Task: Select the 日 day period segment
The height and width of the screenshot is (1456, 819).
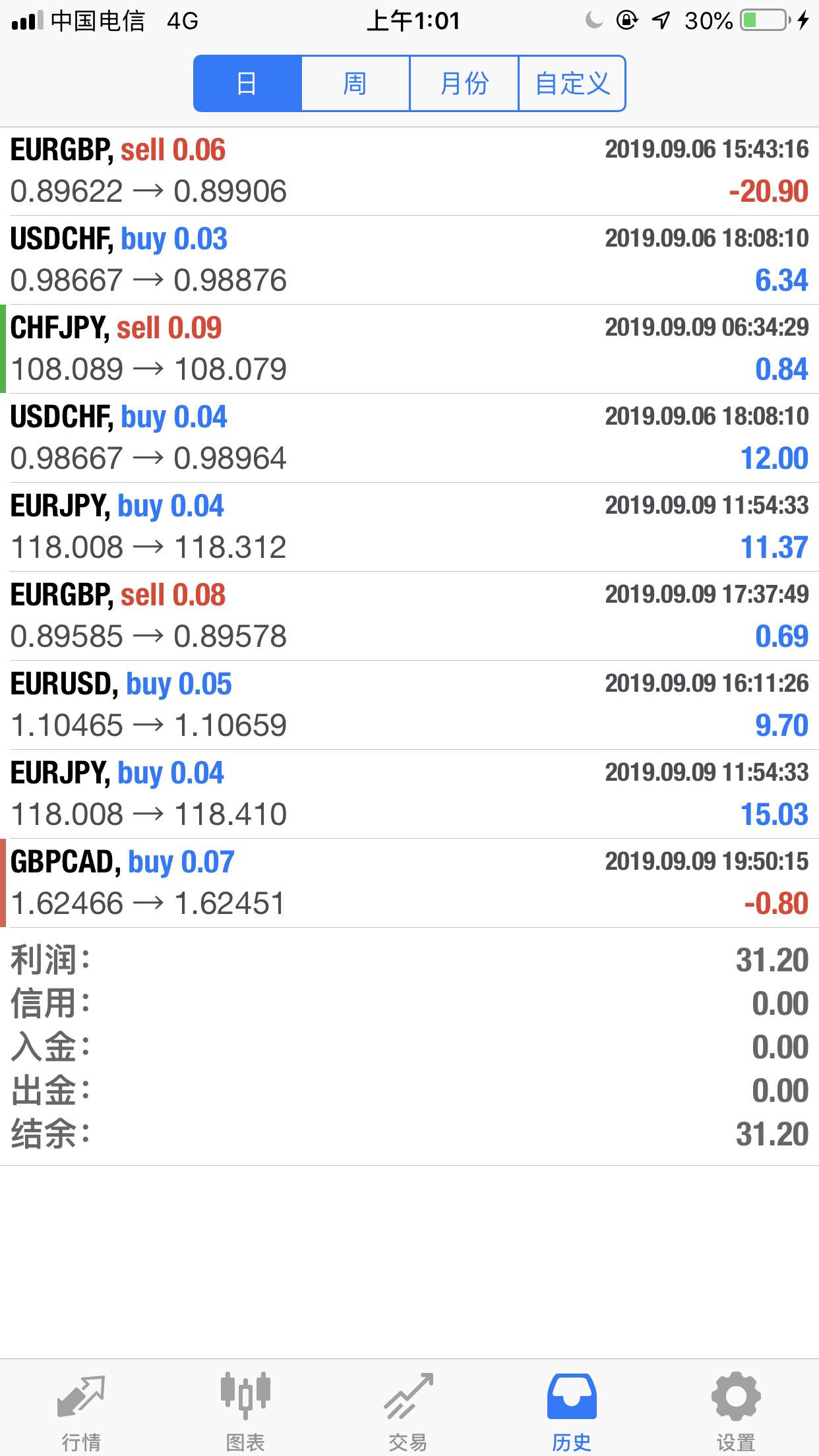Action: (247, 84)
